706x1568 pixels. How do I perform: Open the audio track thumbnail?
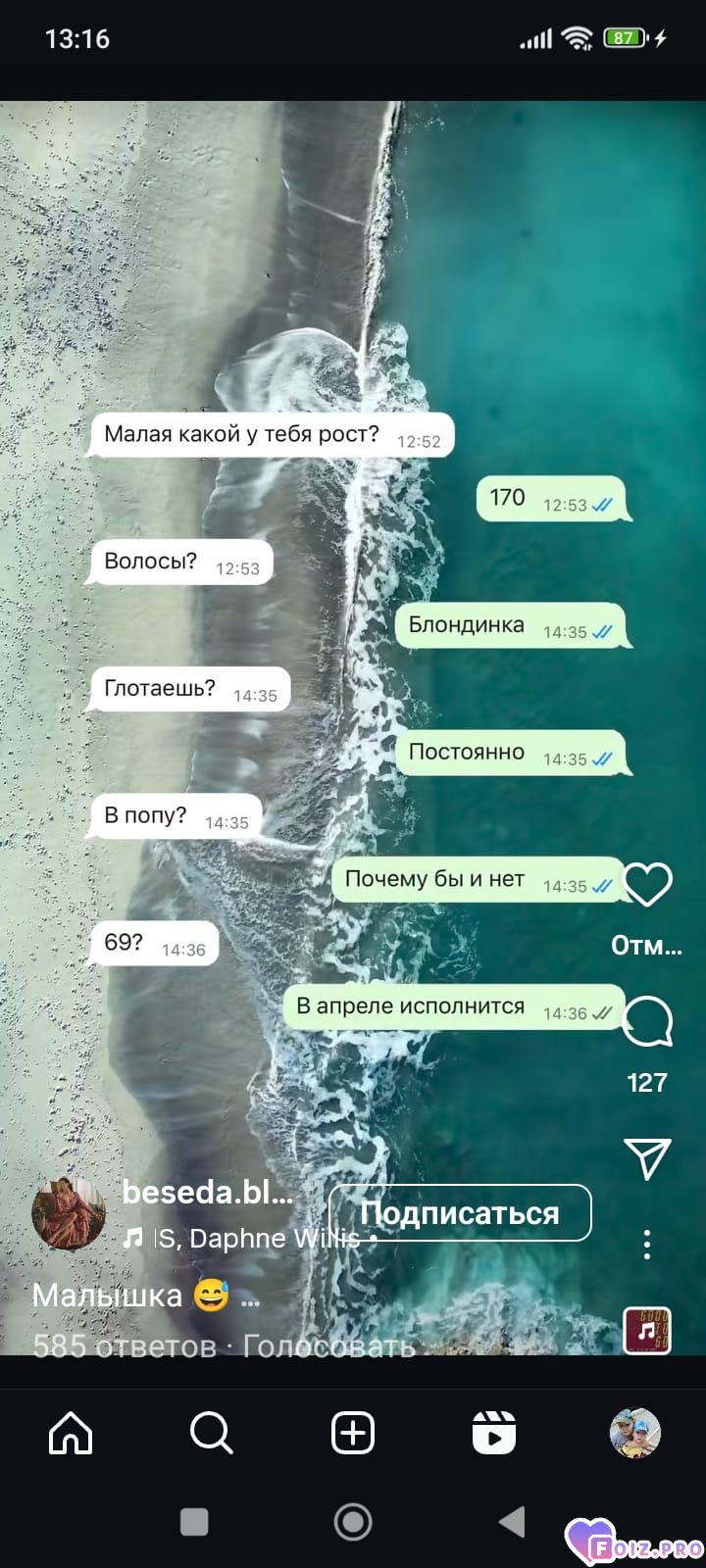click(x=647, y=1331)
